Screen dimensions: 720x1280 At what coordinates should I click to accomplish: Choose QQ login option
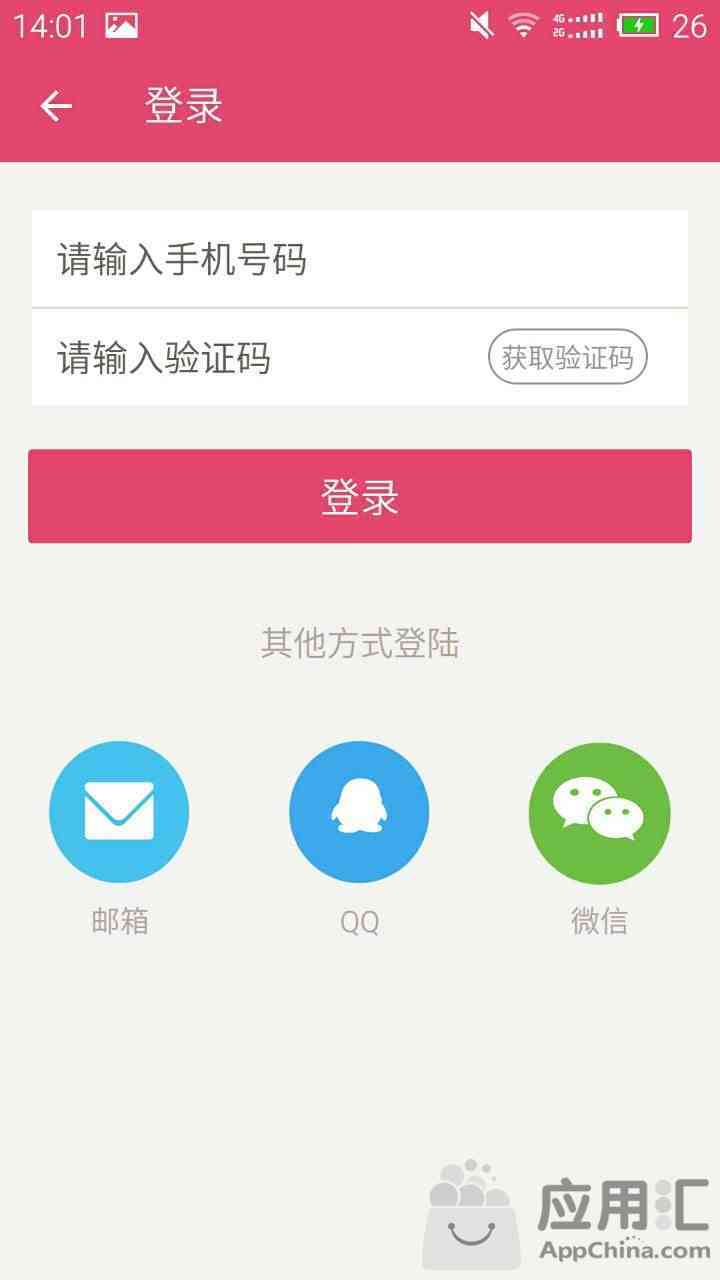(359, 812)
